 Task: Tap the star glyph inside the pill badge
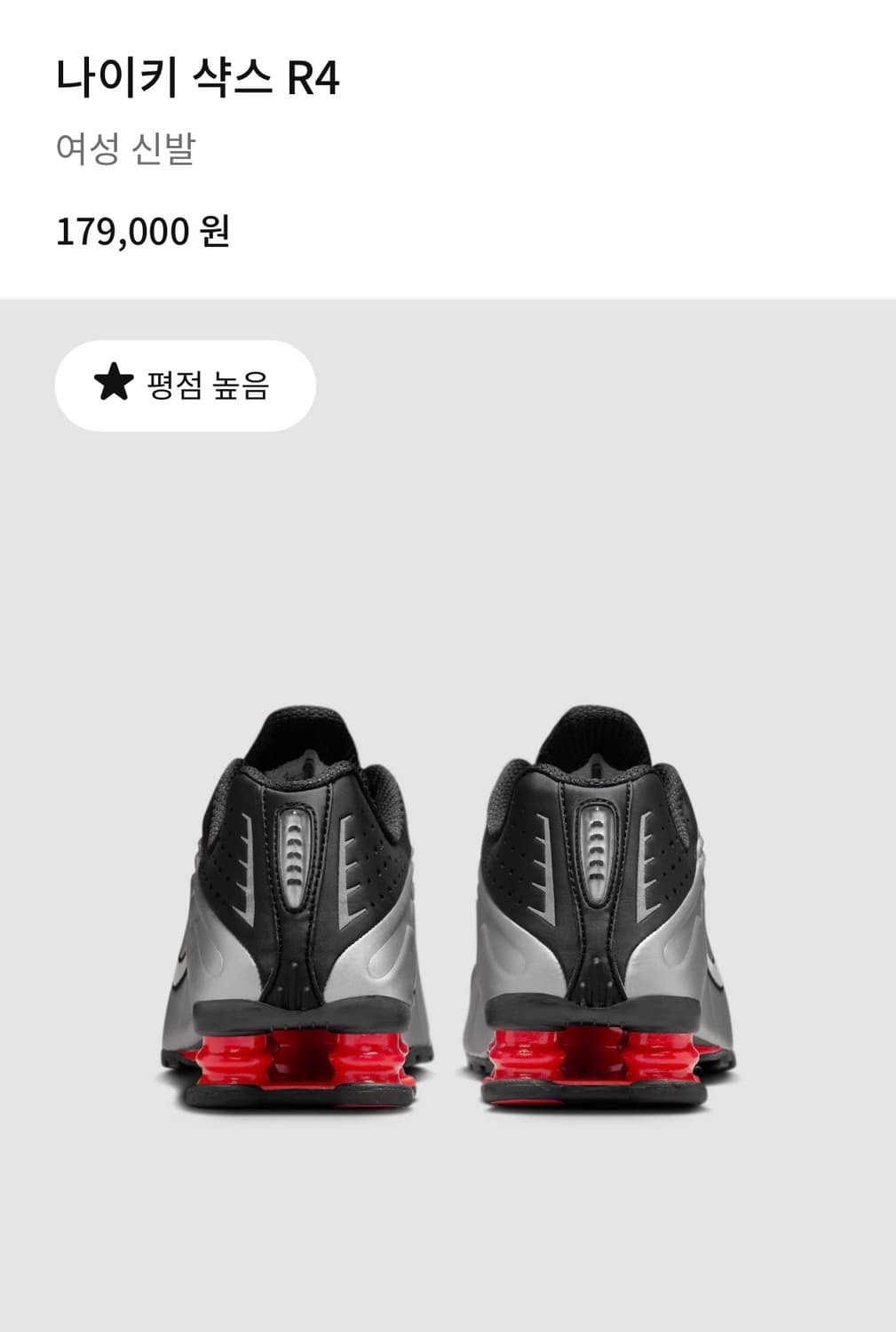[114, 385]
